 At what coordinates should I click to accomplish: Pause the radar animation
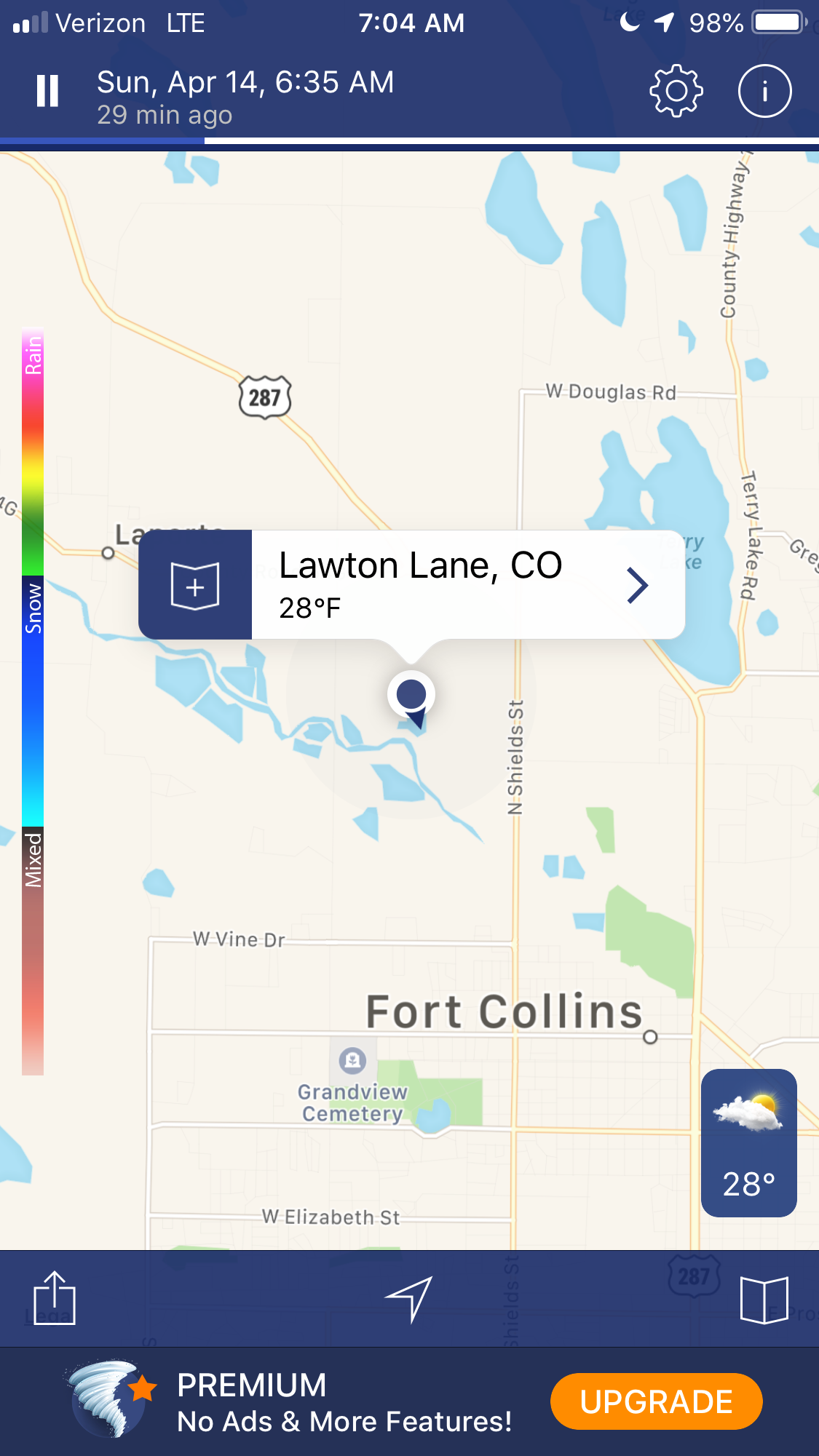[47, 92]
